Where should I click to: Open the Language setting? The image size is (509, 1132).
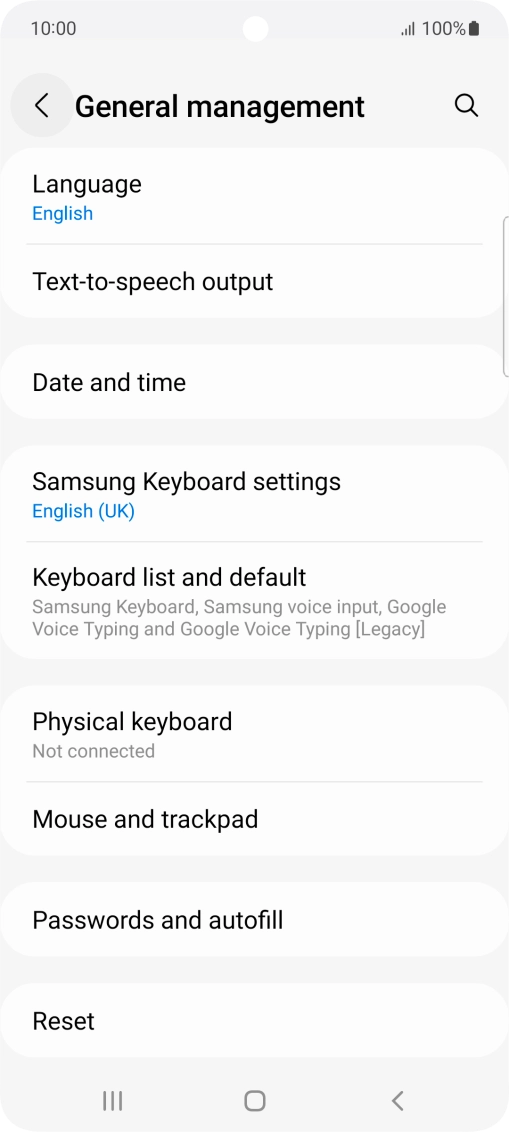click(254, 196)
